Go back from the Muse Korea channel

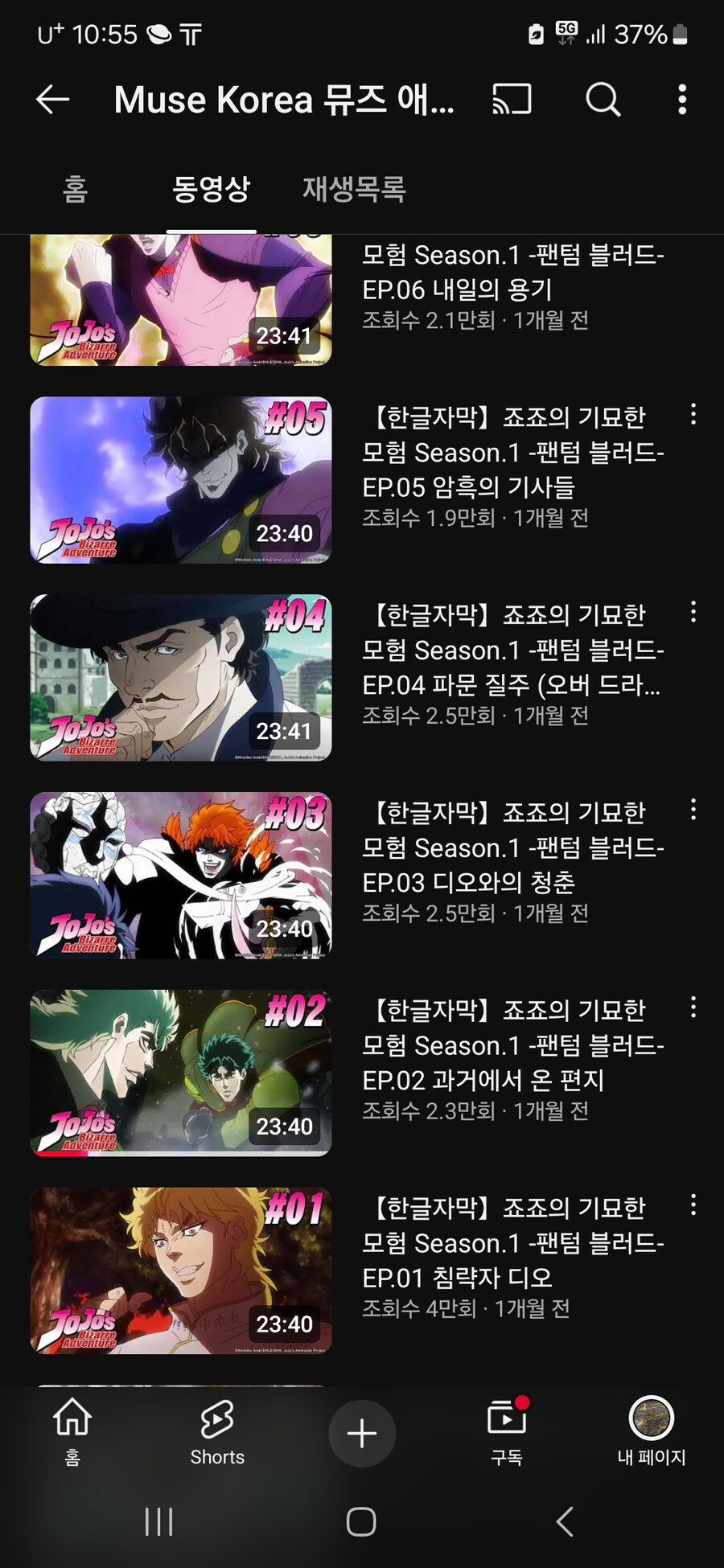[x=53, y=100]
